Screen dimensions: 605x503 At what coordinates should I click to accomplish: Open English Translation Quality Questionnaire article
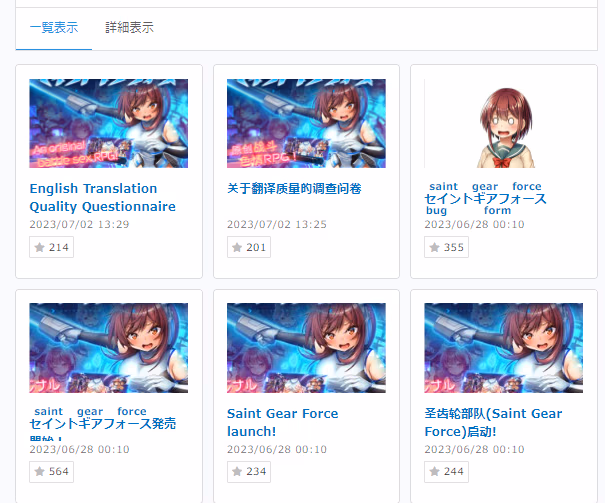tap(102, 197)
